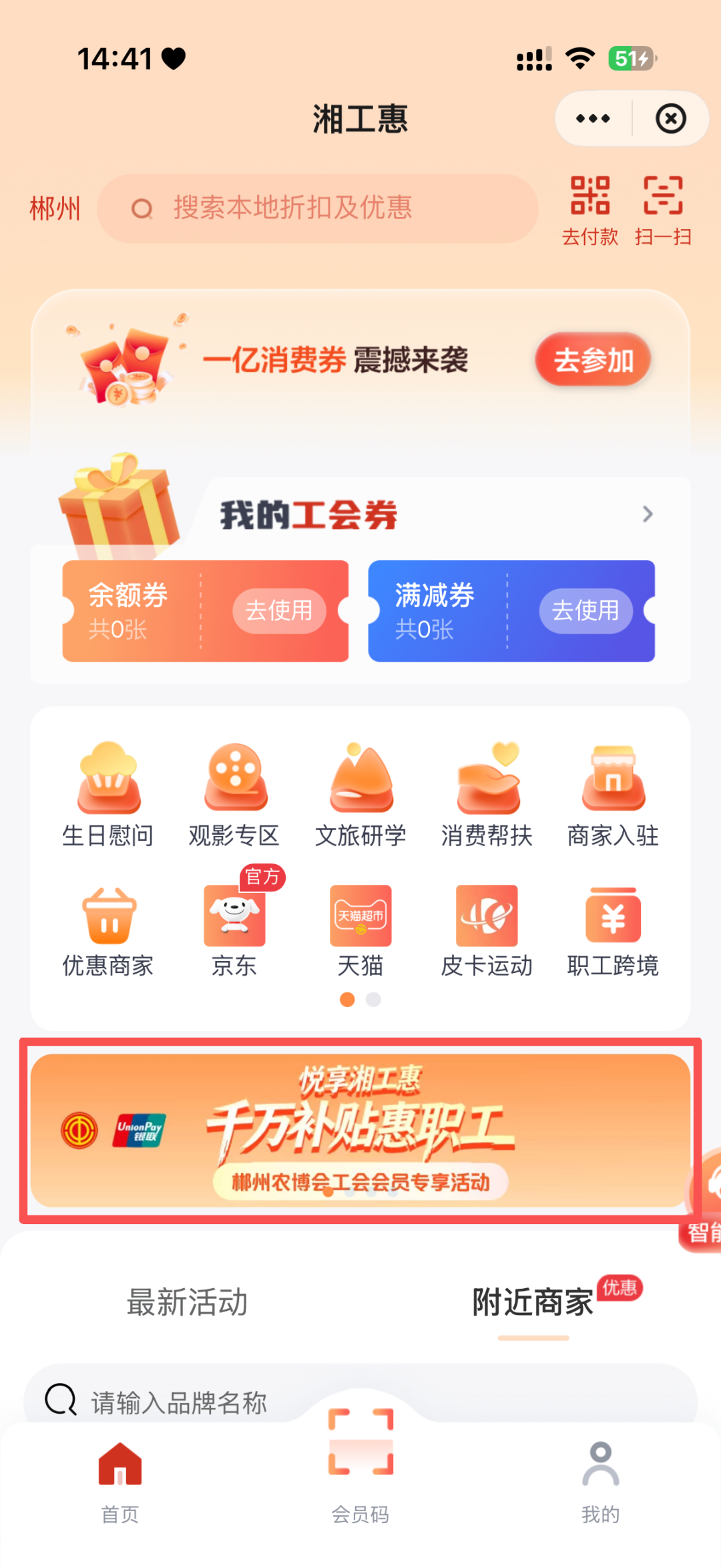Expand 我的工会券 with the arrow

pos(647,514)
